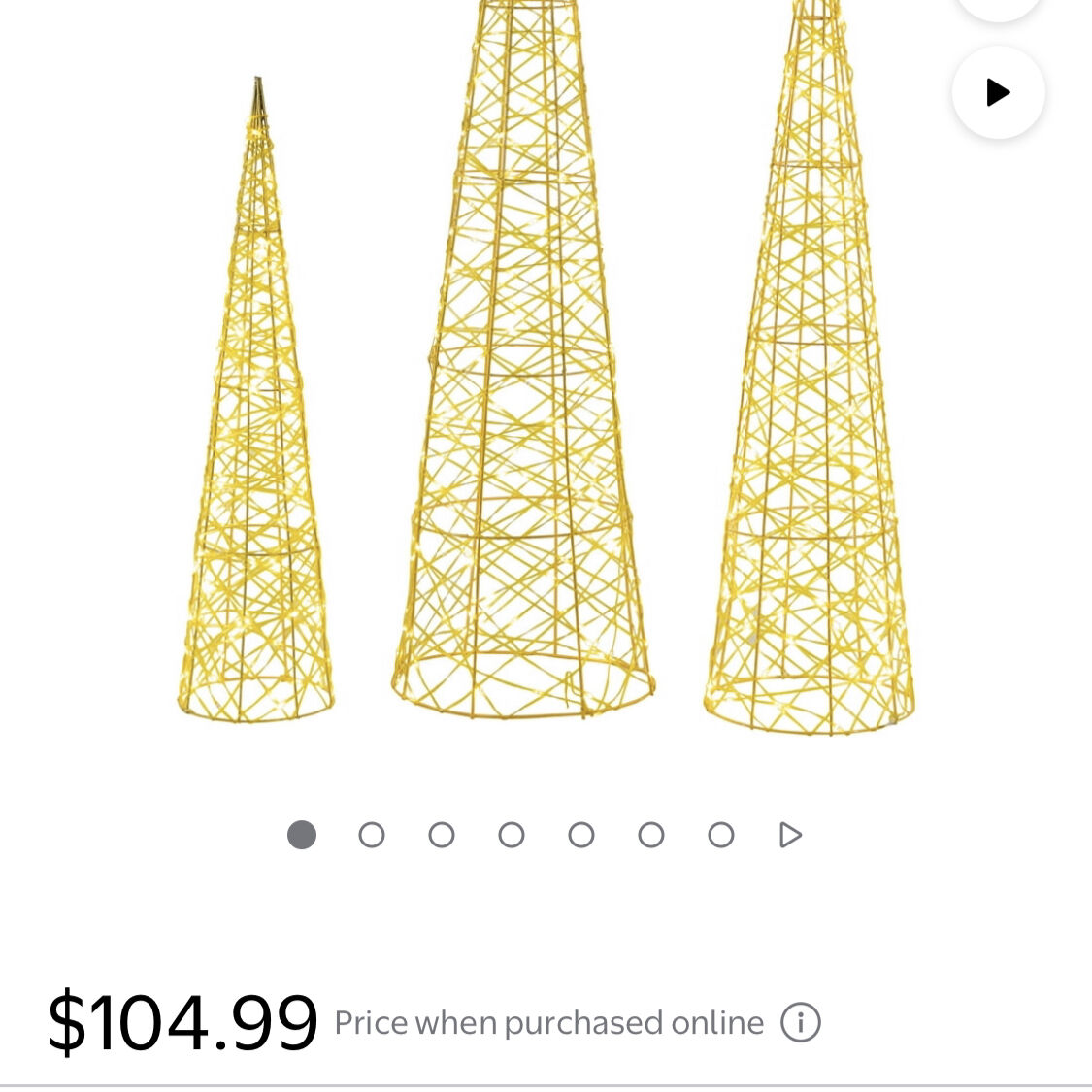Viewport: 1092px width, 1092px height.
Task: Open the price info icon
Action: coord(801,1022)
